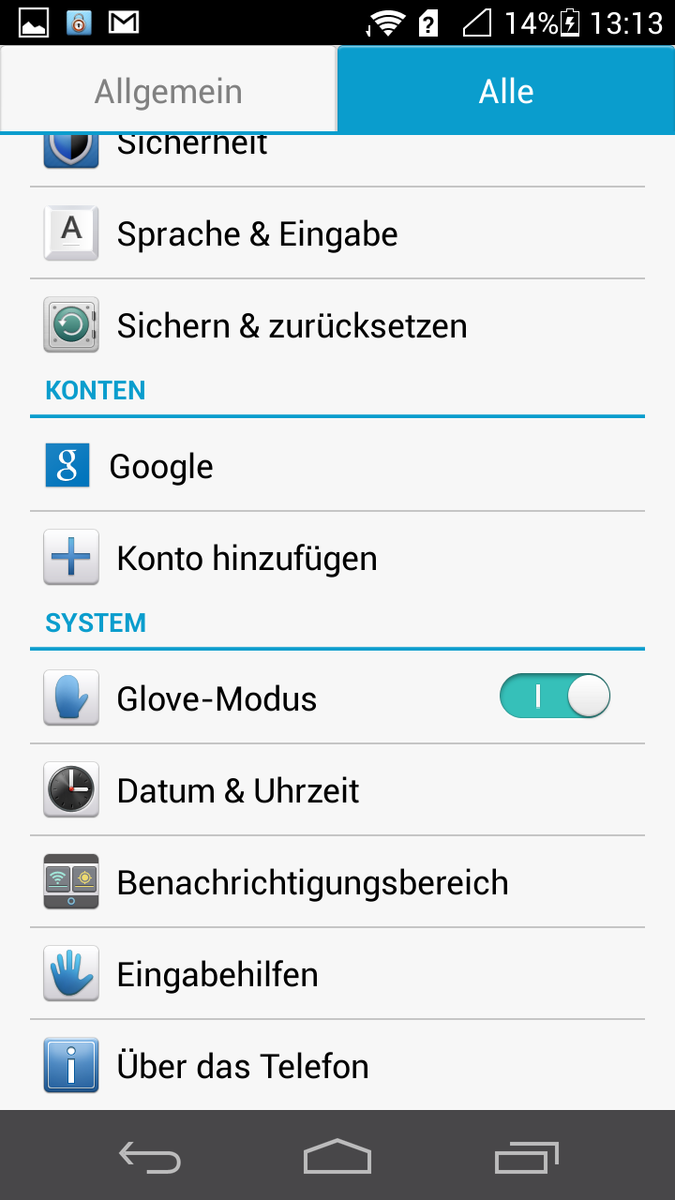Select the Alle tab
Viewport: 675px width, 1200px height.
[506, 92]
